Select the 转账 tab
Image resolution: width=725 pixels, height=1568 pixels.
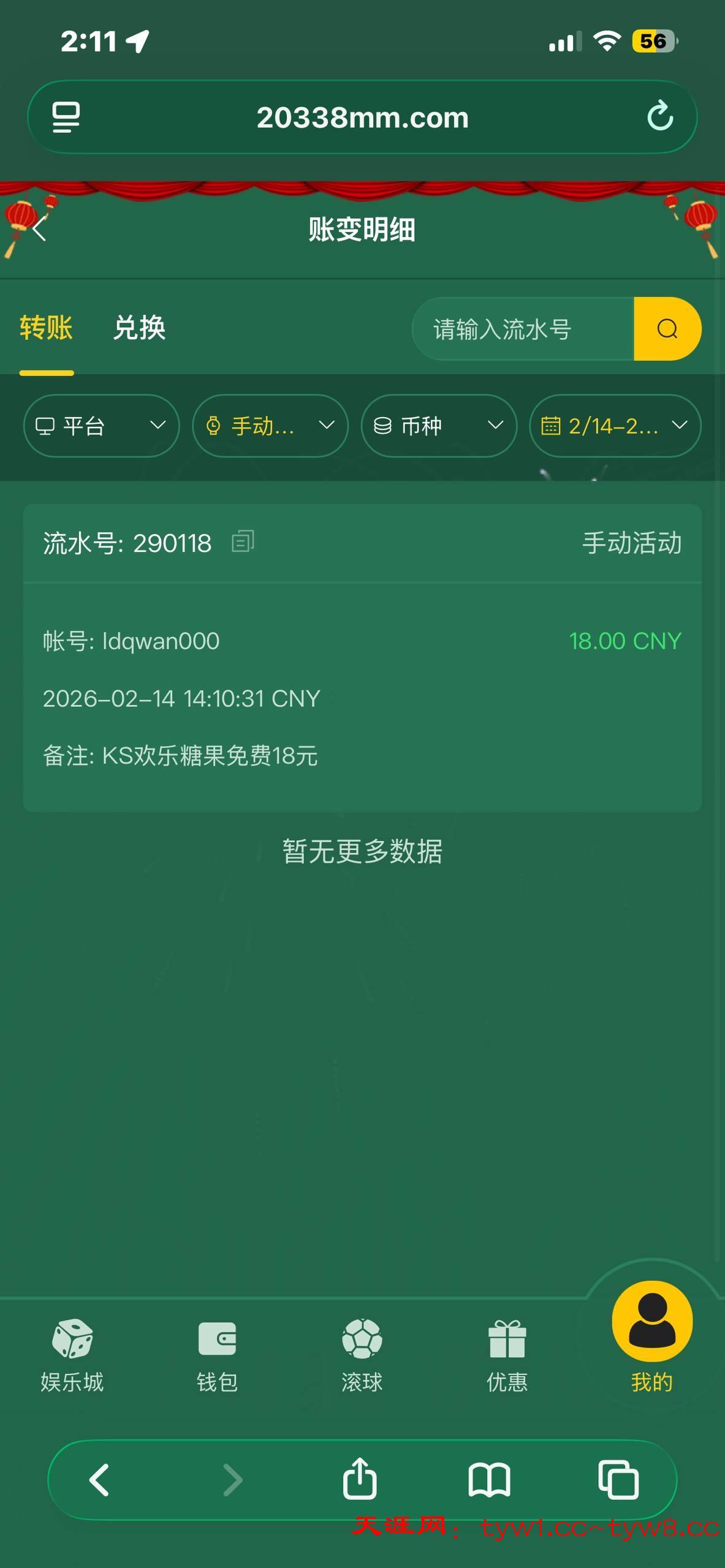[46, 328]
